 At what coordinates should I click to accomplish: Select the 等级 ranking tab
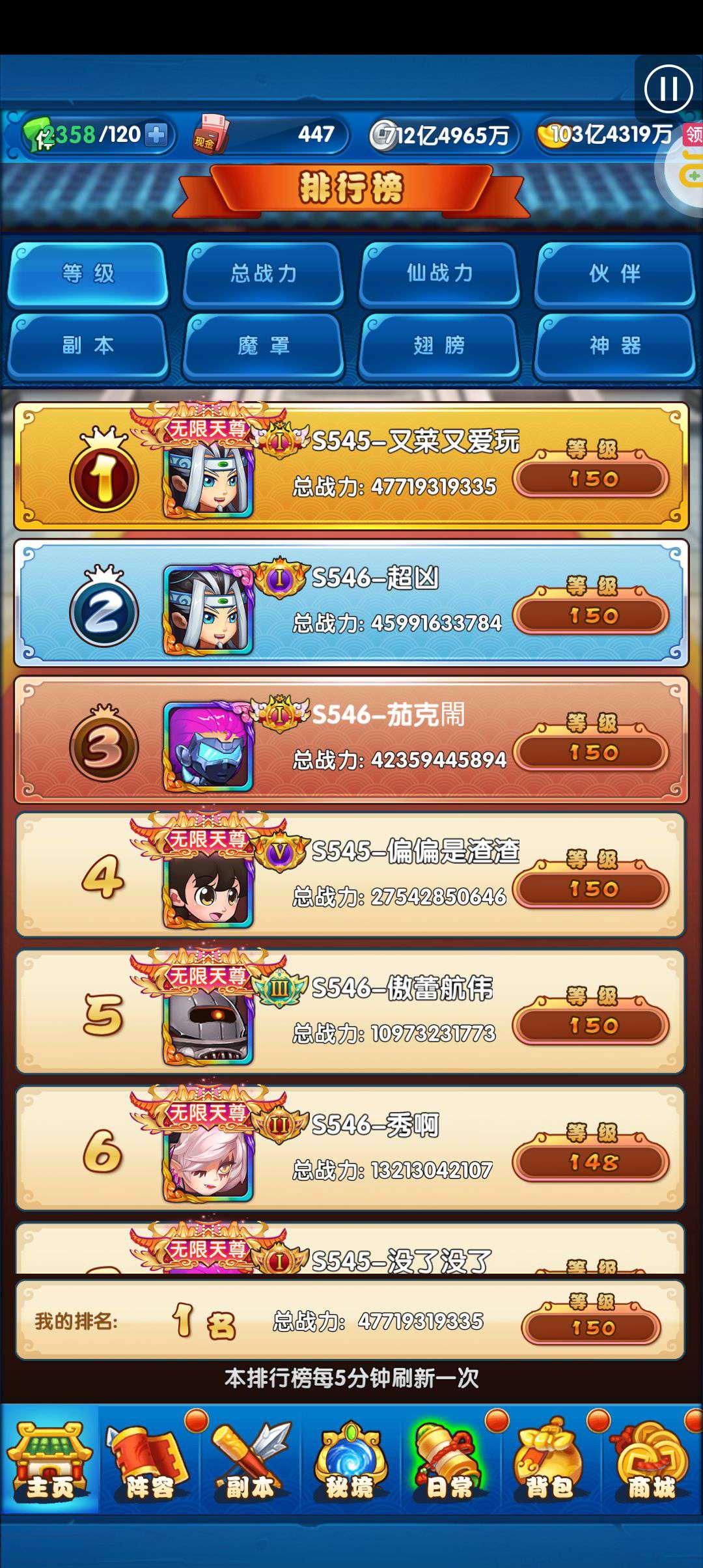tap(88, 273)
